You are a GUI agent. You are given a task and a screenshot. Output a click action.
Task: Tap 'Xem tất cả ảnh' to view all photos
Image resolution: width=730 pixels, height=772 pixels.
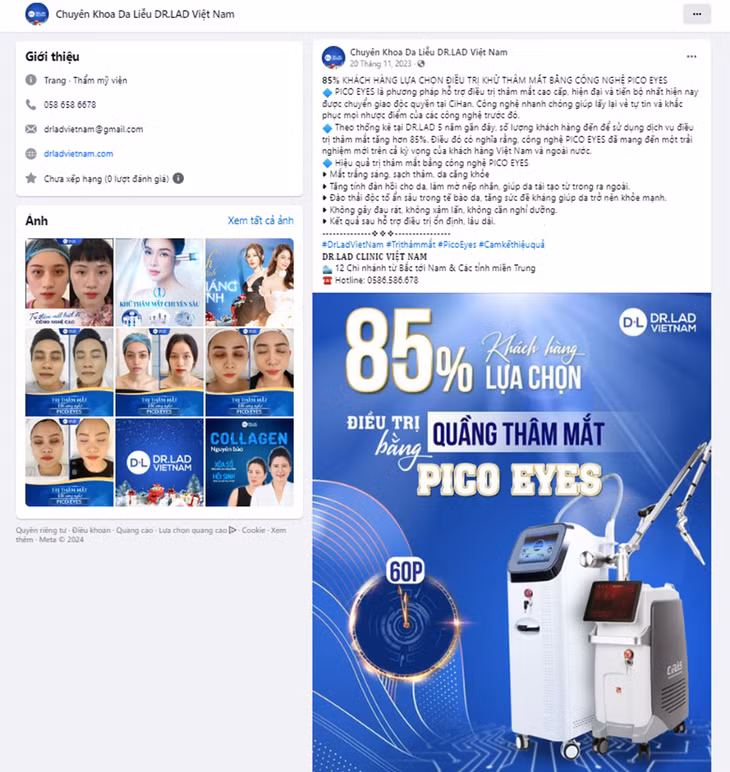click(x=260, y=220)
